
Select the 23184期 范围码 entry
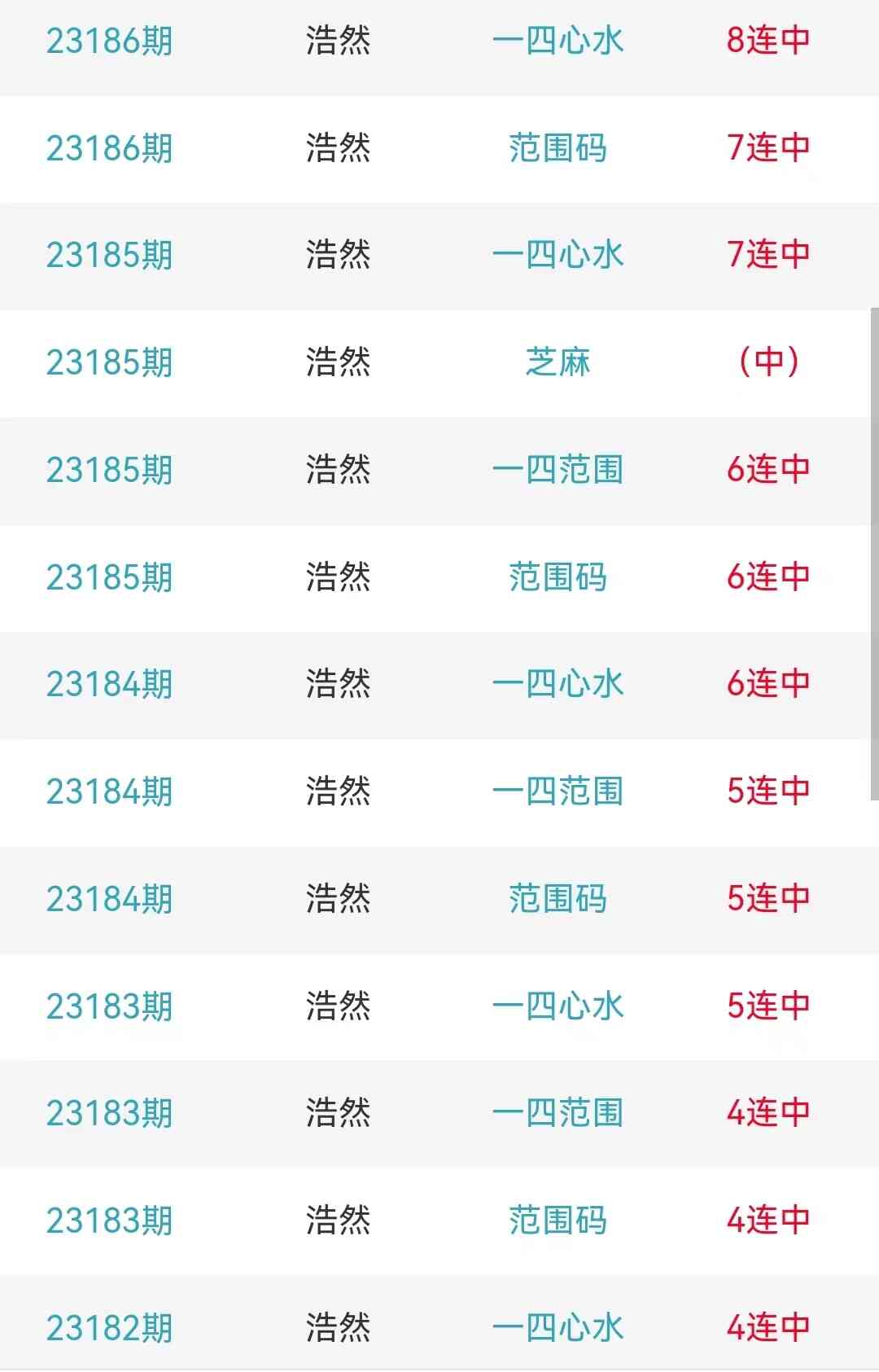[x=558, y=899]
